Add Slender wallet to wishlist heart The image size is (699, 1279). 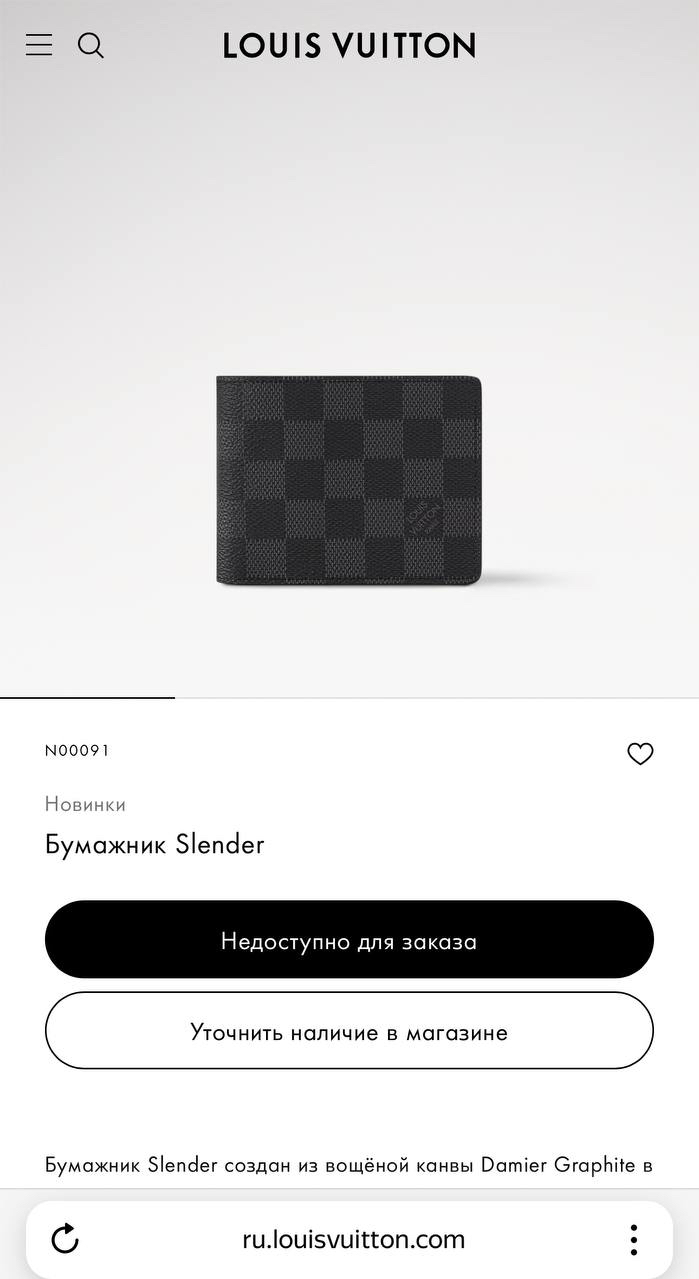point(640,754)
